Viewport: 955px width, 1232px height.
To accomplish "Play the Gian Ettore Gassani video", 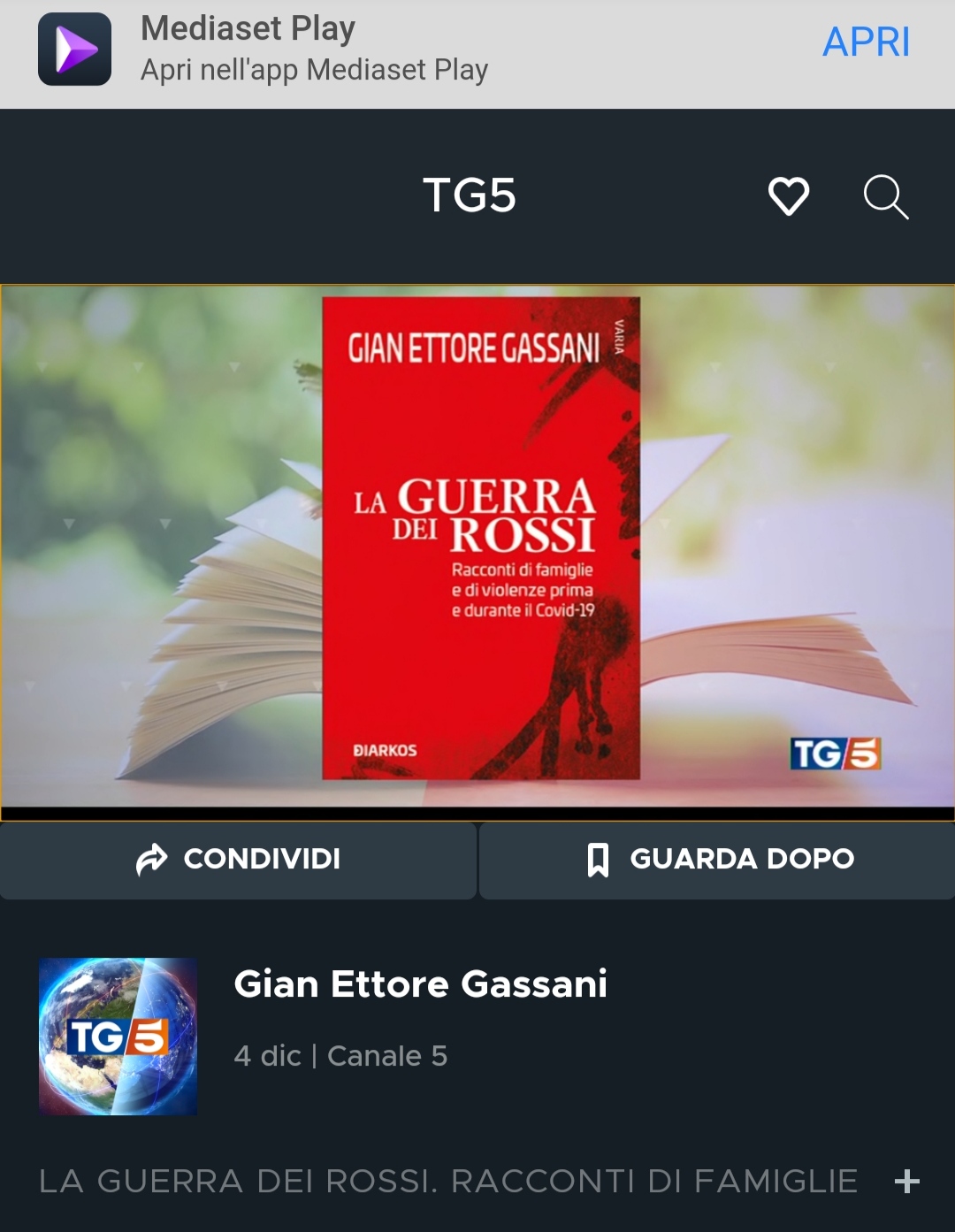I will click(477, 548).
